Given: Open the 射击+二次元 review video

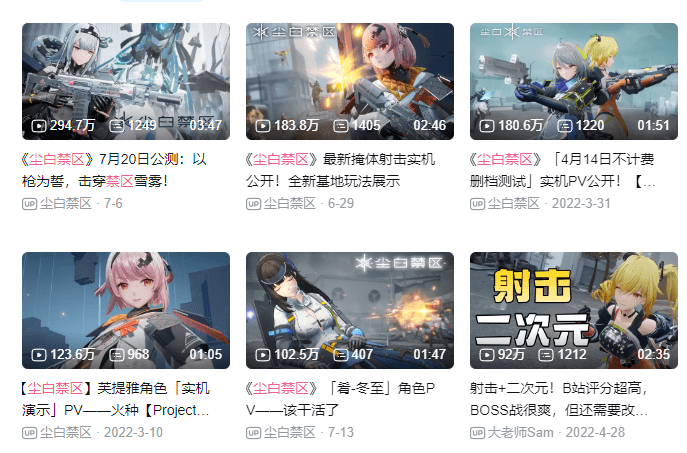Looking at the screenshot, I should (x=574, y=309).
